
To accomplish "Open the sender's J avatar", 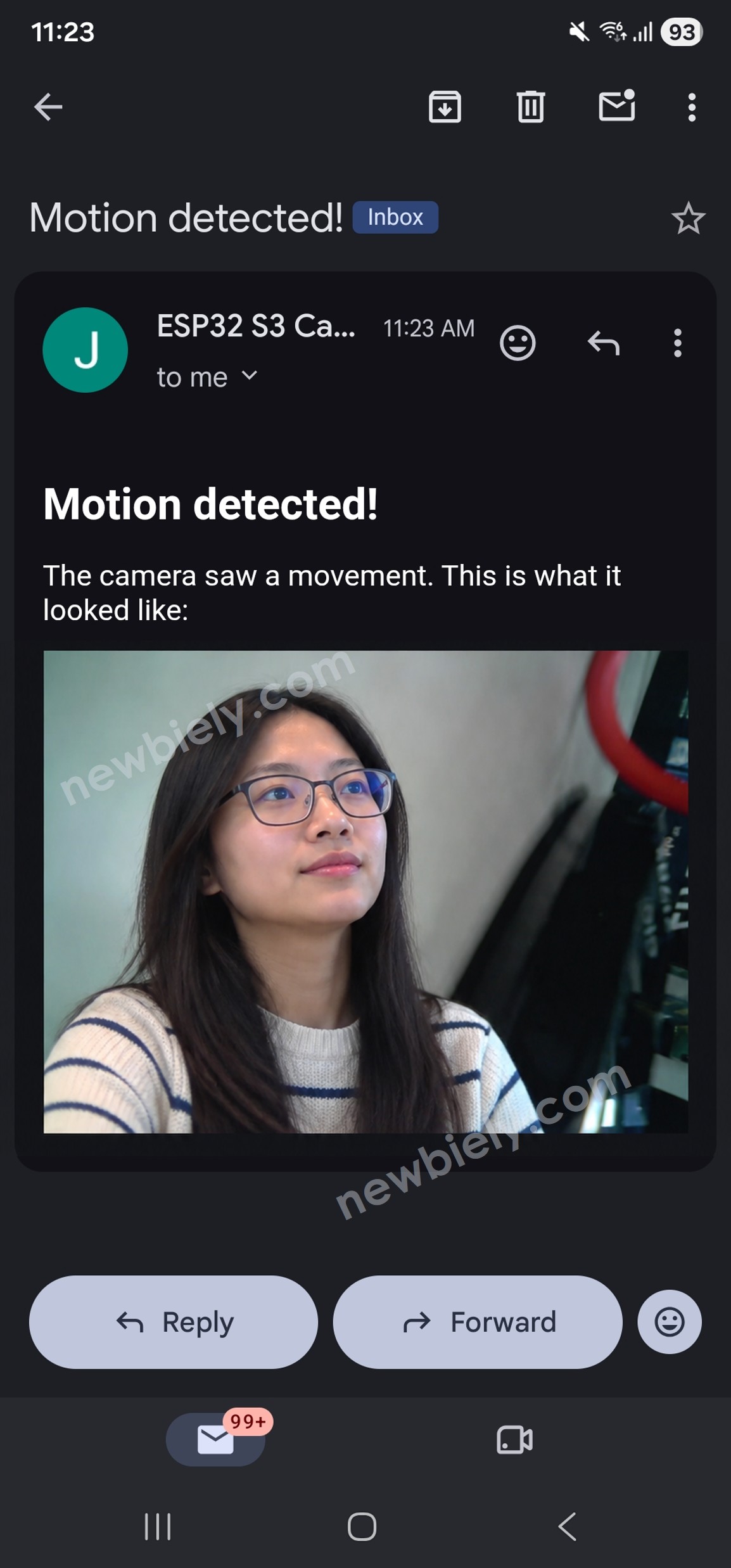I will click(x=85, y=350).
